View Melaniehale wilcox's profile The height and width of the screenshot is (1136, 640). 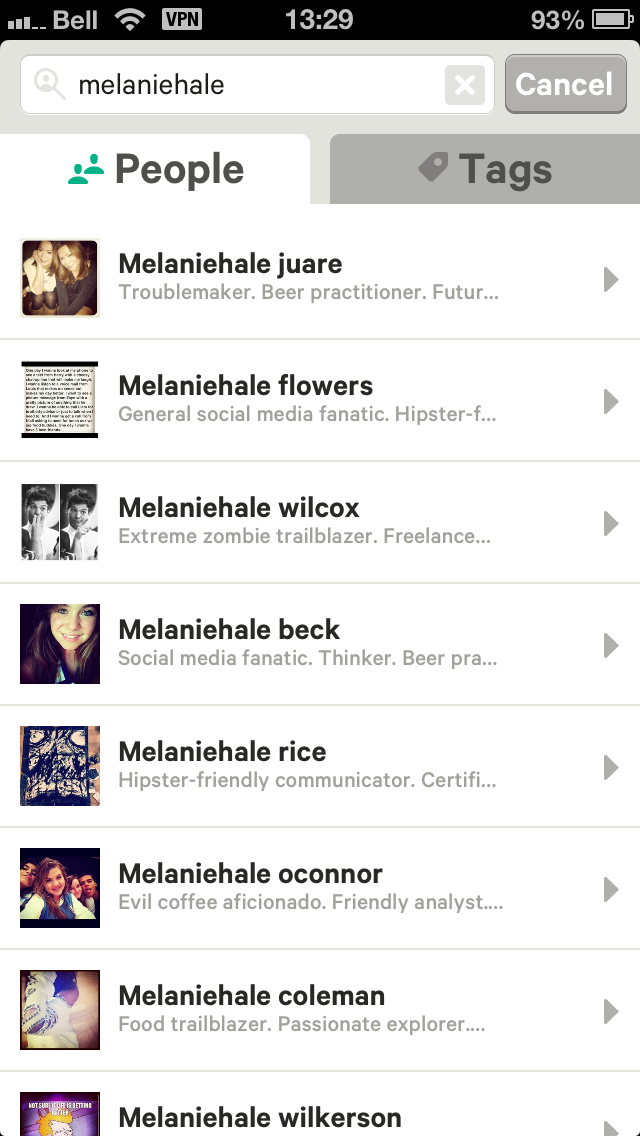[x=320, y=522]
